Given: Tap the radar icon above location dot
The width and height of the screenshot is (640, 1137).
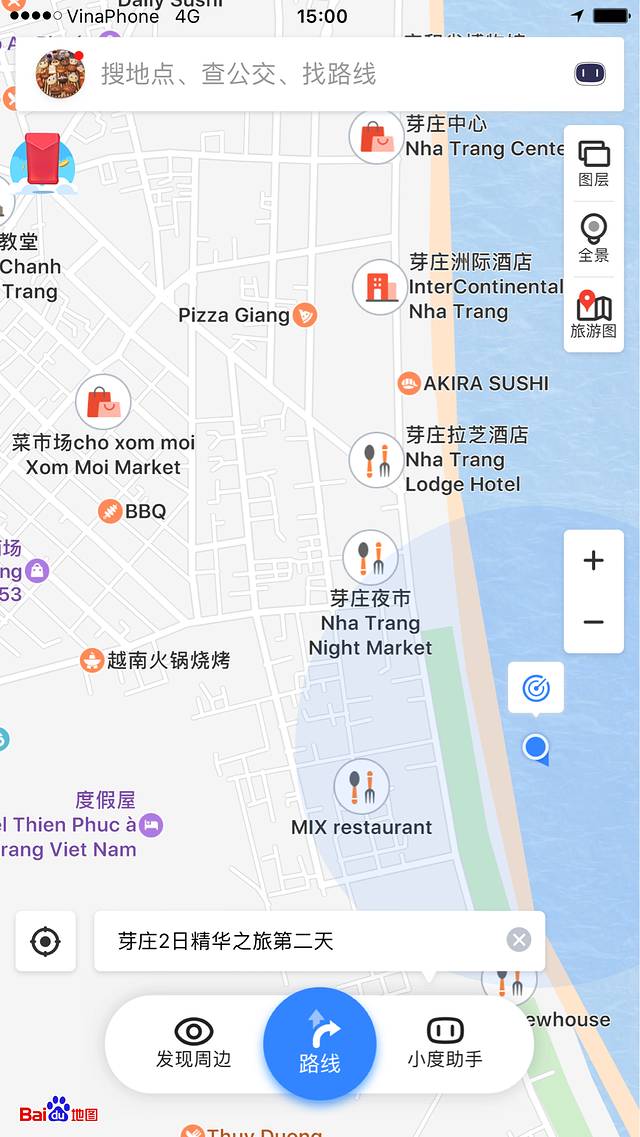Looking at the screenshot, I should (x=536, y=687).
